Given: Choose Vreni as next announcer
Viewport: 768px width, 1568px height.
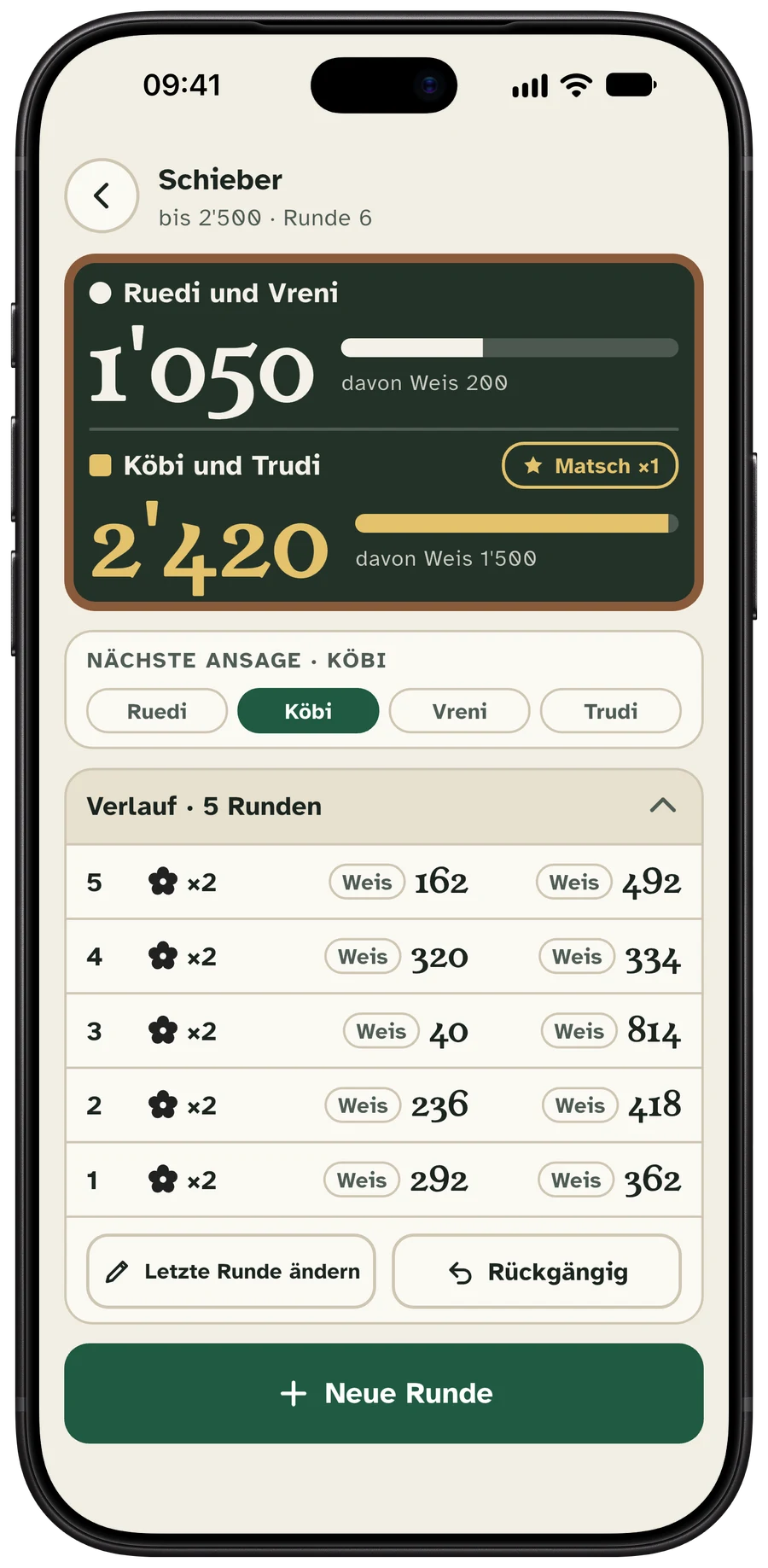Looking at the screenshot, I should tap(459, 711).
